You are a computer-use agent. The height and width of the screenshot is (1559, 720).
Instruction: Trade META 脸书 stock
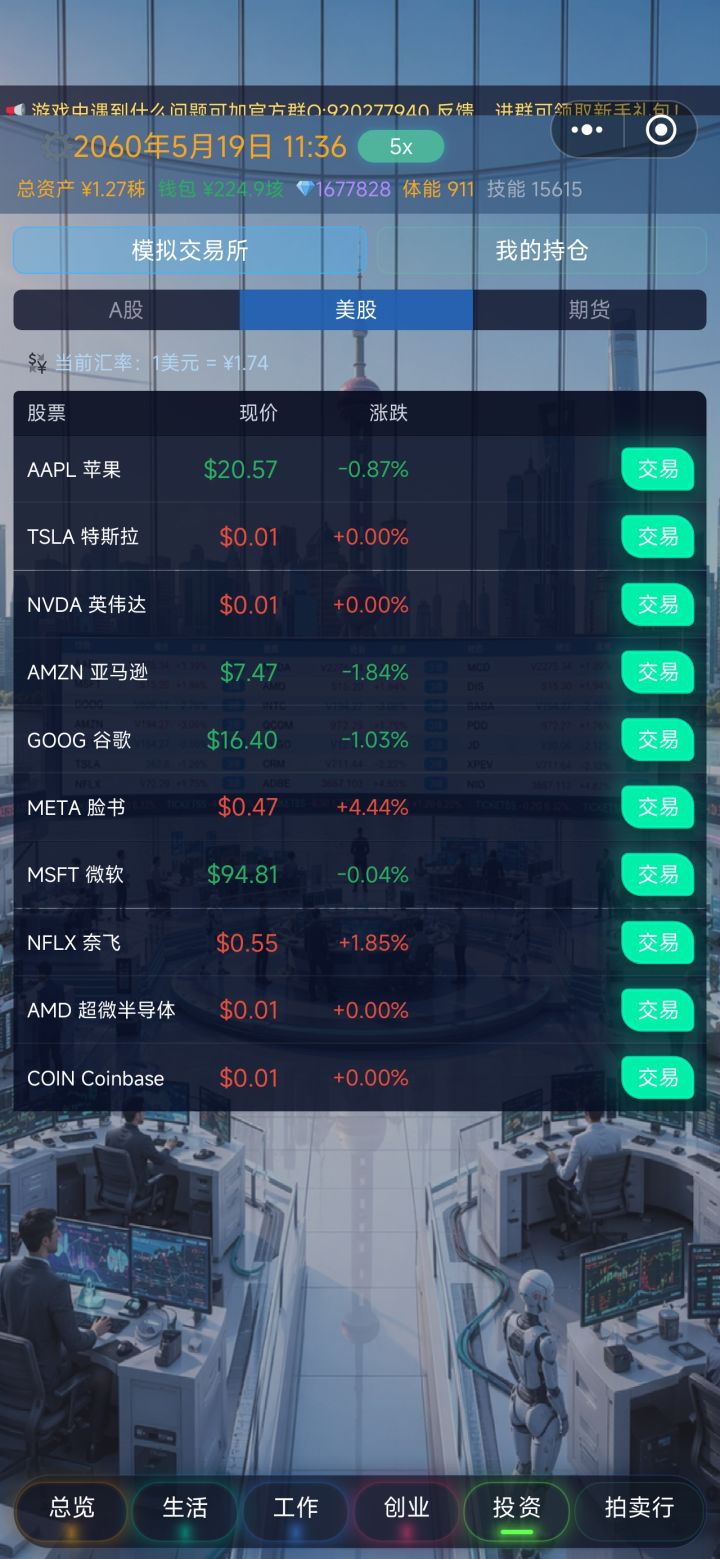click(658, 807)
